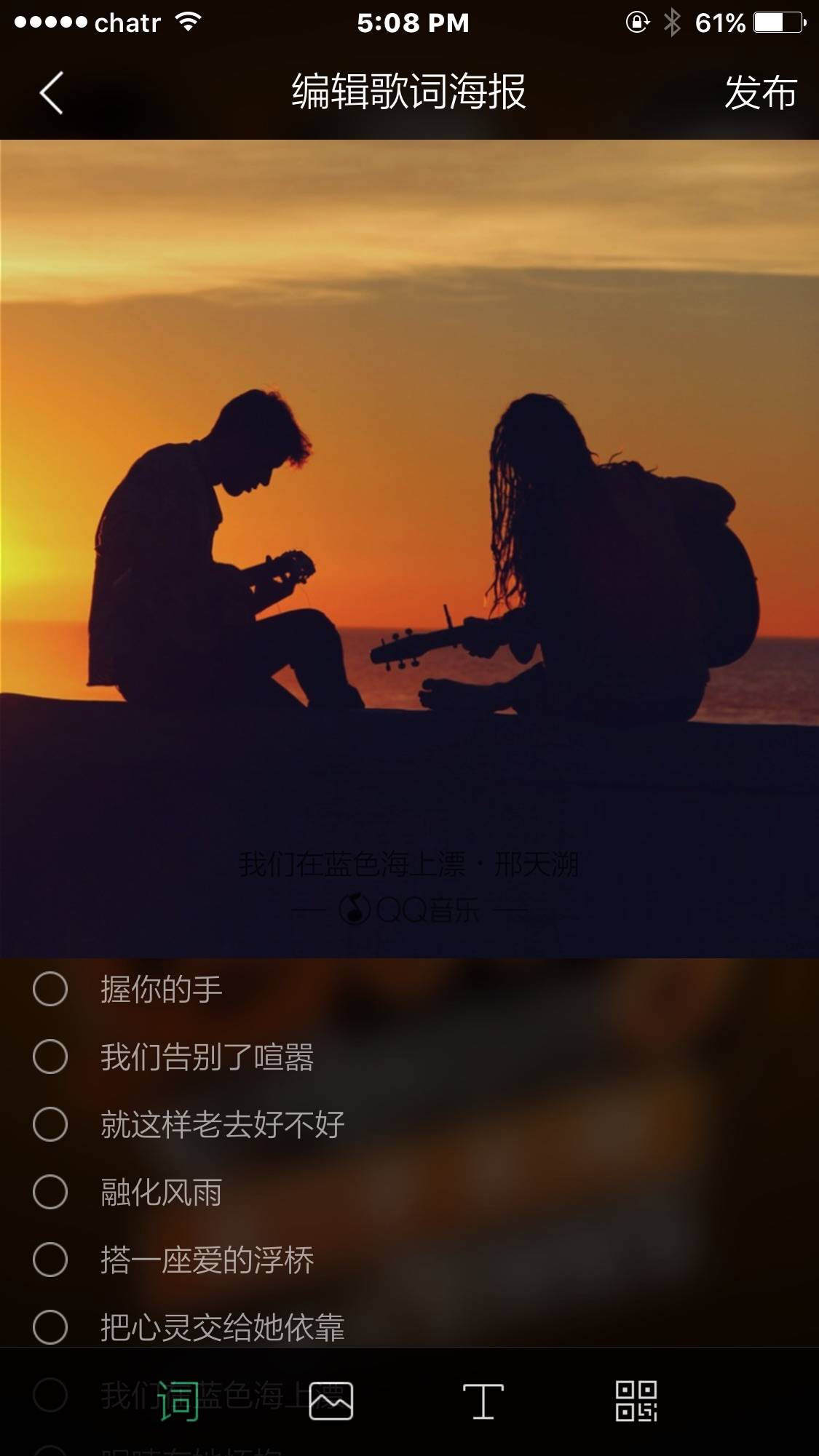
Task: Open the QR code tab
Action: (636, 1401)
